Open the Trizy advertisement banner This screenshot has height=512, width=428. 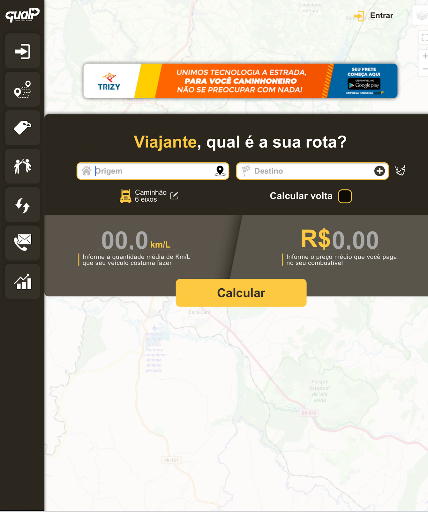240,81
